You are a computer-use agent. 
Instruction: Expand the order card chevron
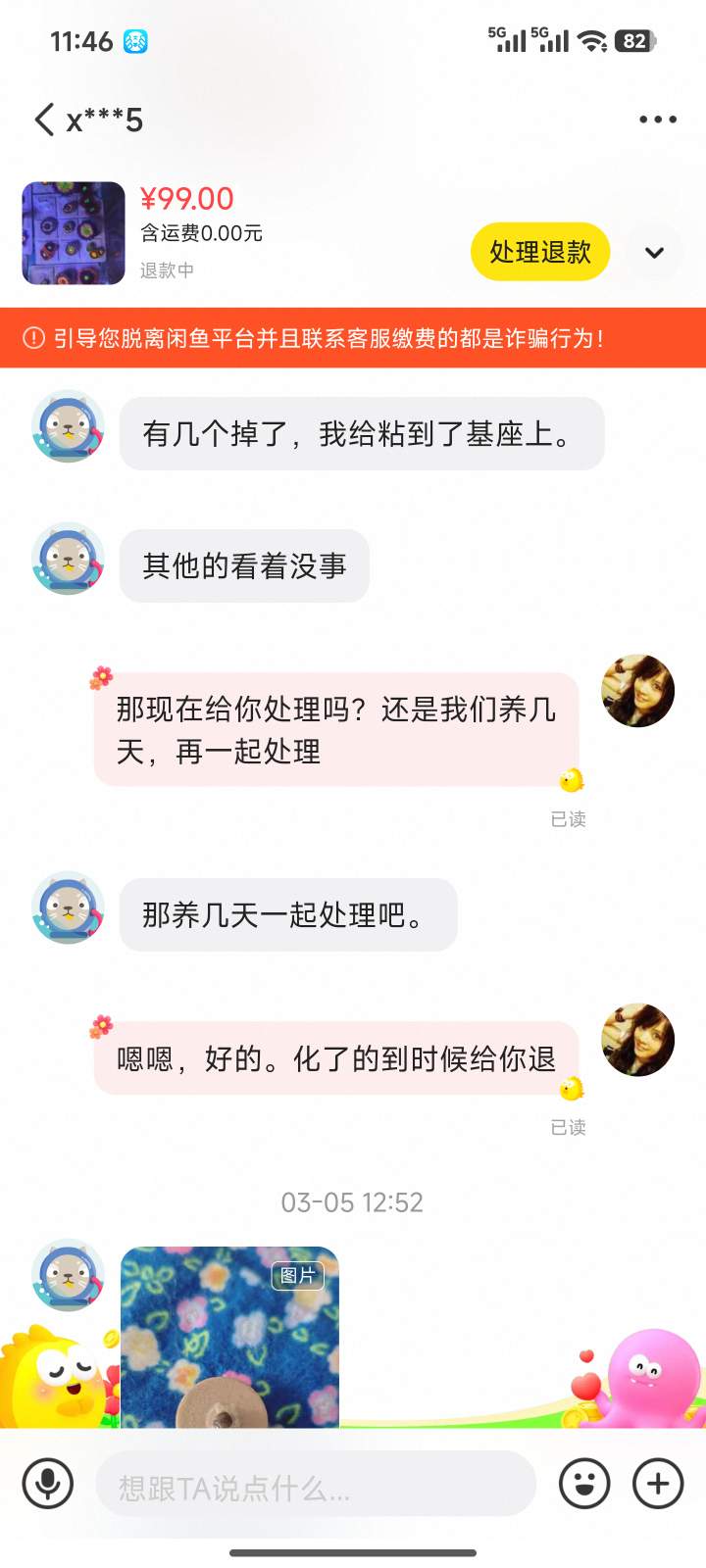tap(654, 252)
